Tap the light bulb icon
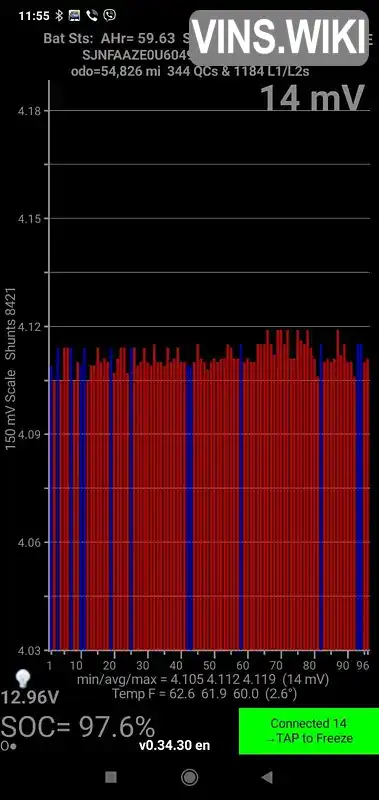 click(x=22, y=678)
